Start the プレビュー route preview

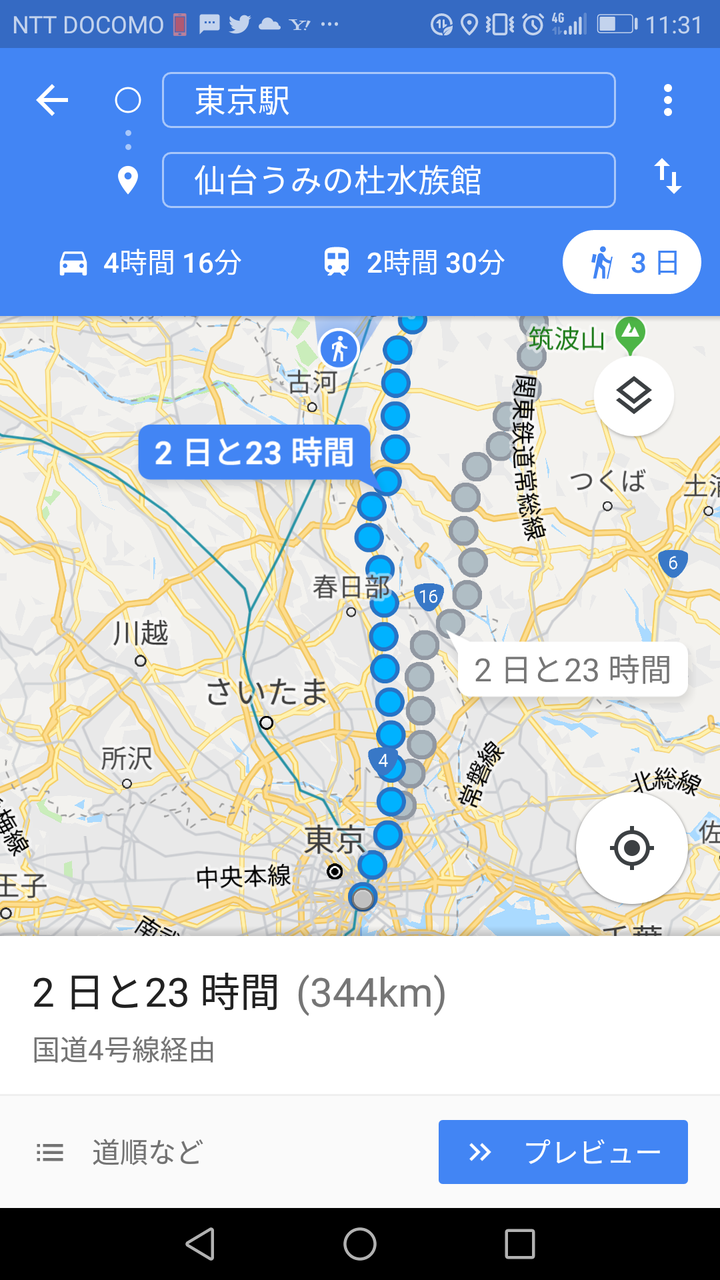pos(563,1152)
